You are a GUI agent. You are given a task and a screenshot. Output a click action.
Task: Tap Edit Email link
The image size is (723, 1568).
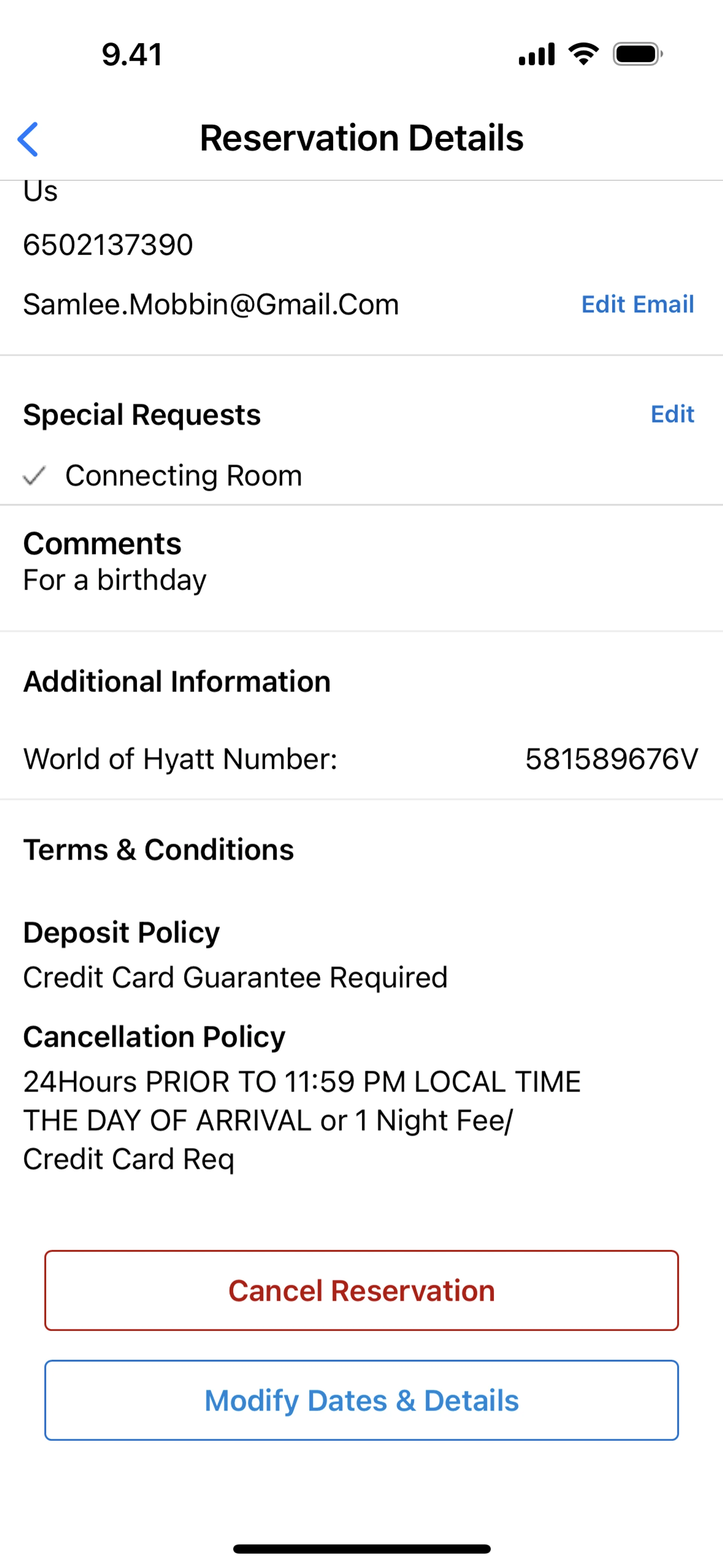[x=637, y=304]
